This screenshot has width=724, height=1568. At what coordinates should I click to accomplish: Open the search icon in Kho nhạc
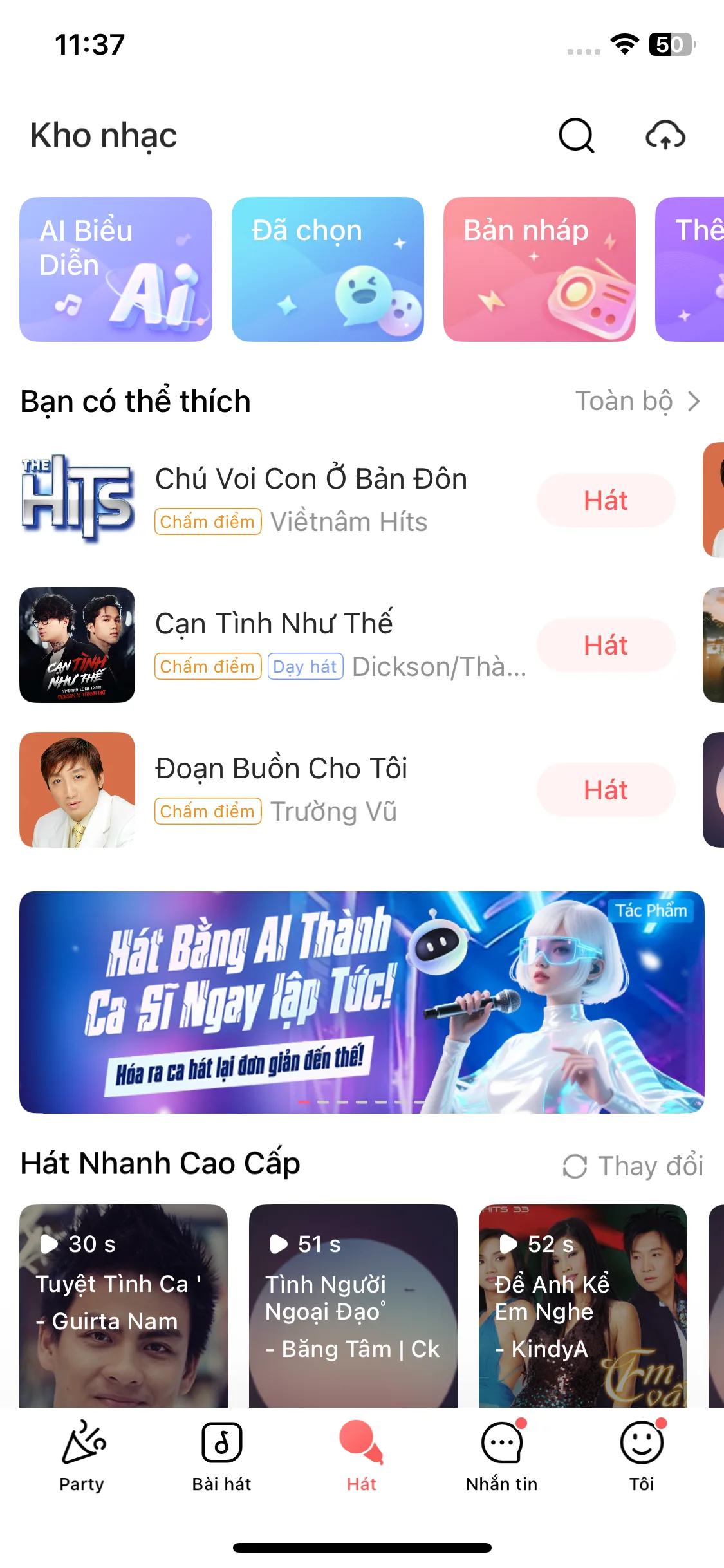pyautogui.click(x=576, y=135)
